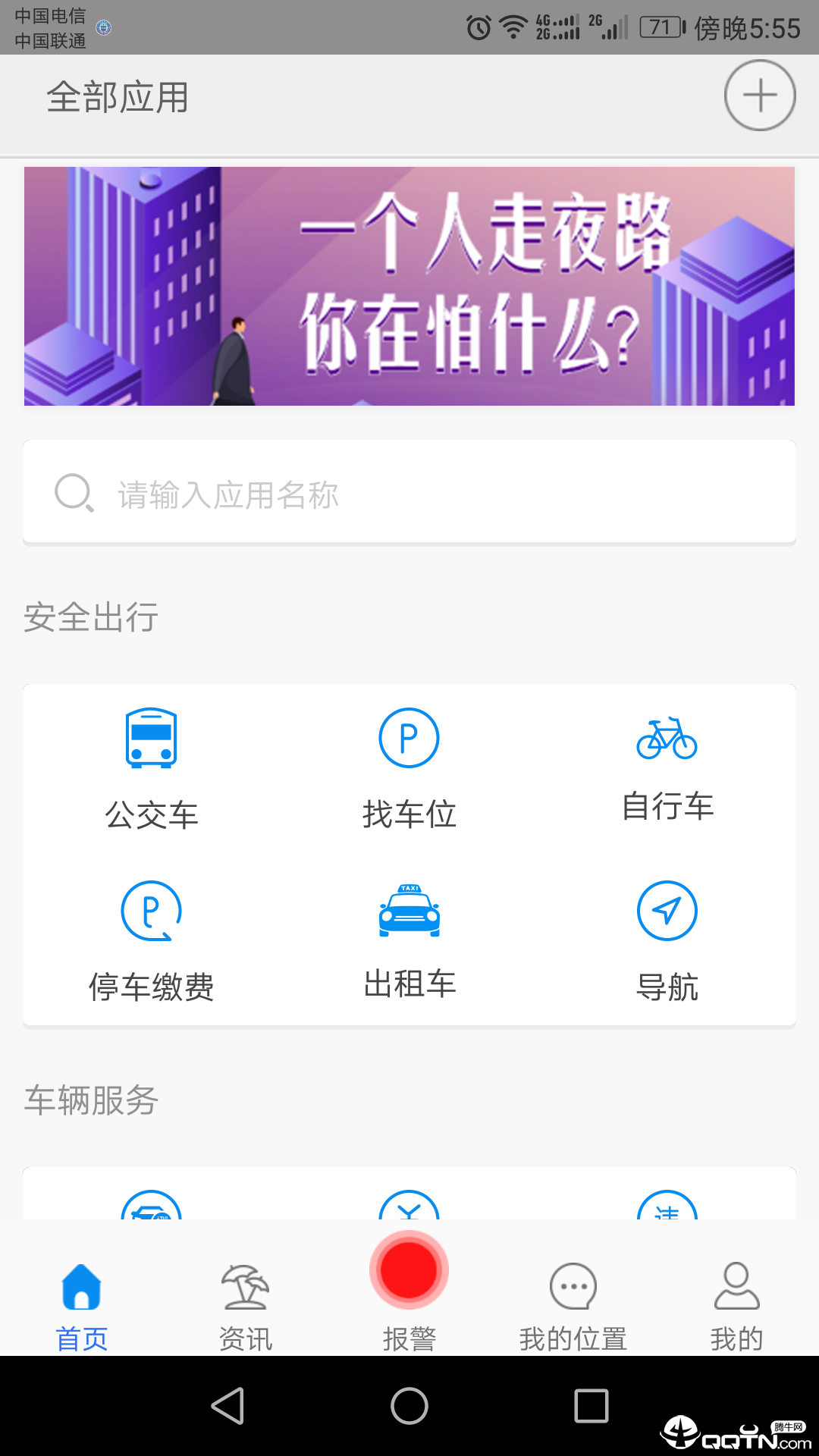The height and width of the screenshot is (1456, 819).
Task: Open the 我的位置 tab
Action: [x=573, y=1306]
